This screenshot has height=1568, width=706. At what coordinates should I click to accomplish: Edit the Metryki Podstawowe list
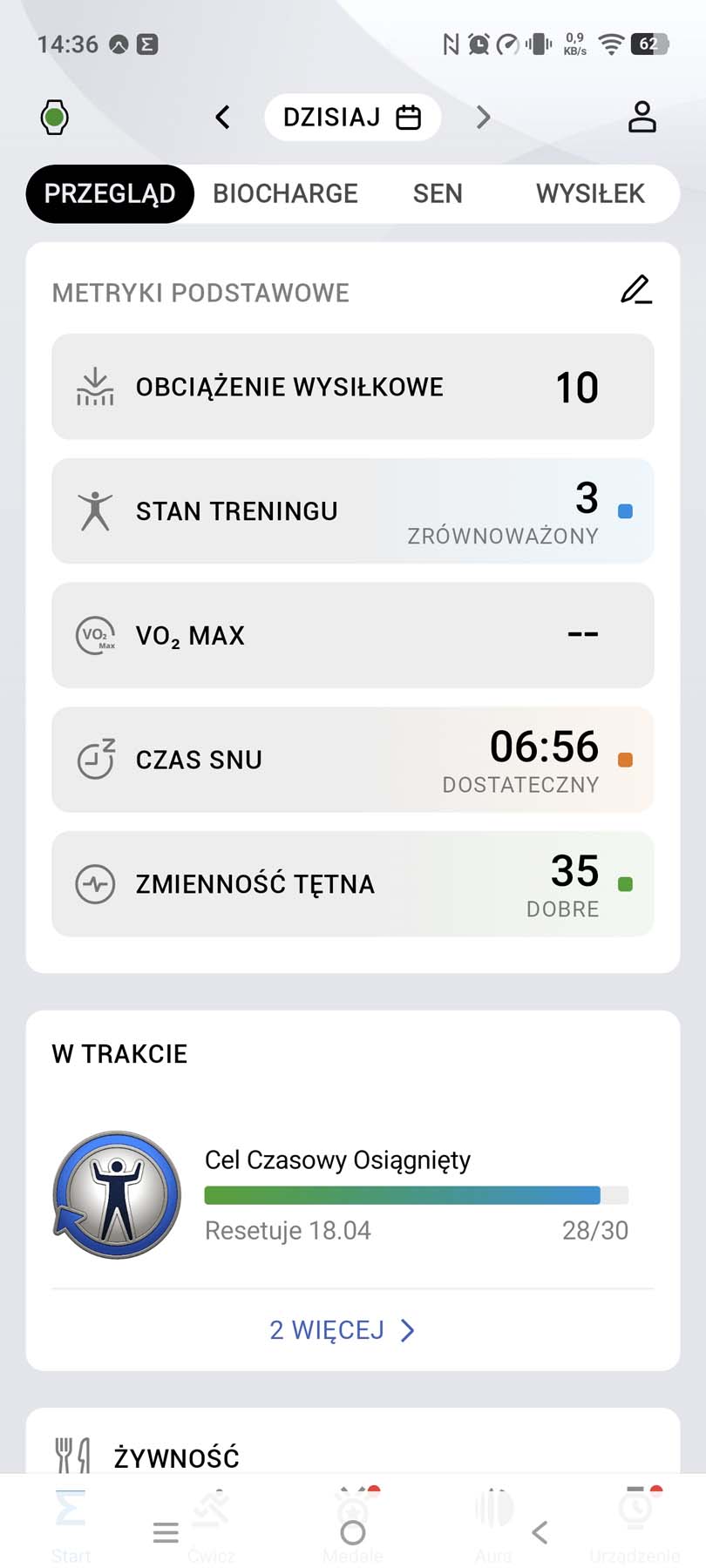click(x=635, y=291)
